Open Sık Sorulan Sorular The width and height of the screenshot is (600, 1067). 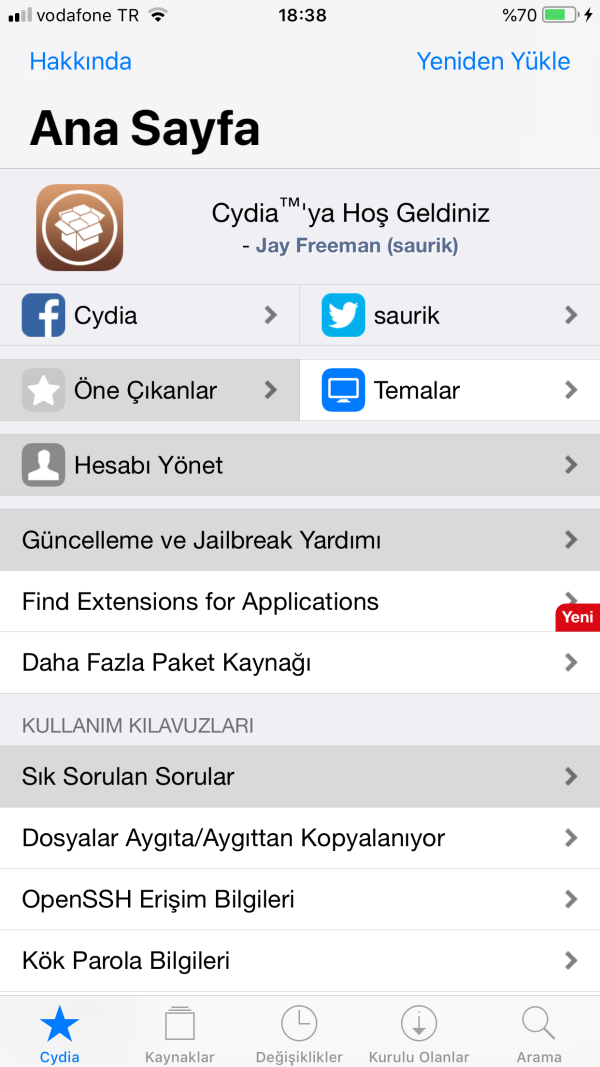[x=300, y=776]
